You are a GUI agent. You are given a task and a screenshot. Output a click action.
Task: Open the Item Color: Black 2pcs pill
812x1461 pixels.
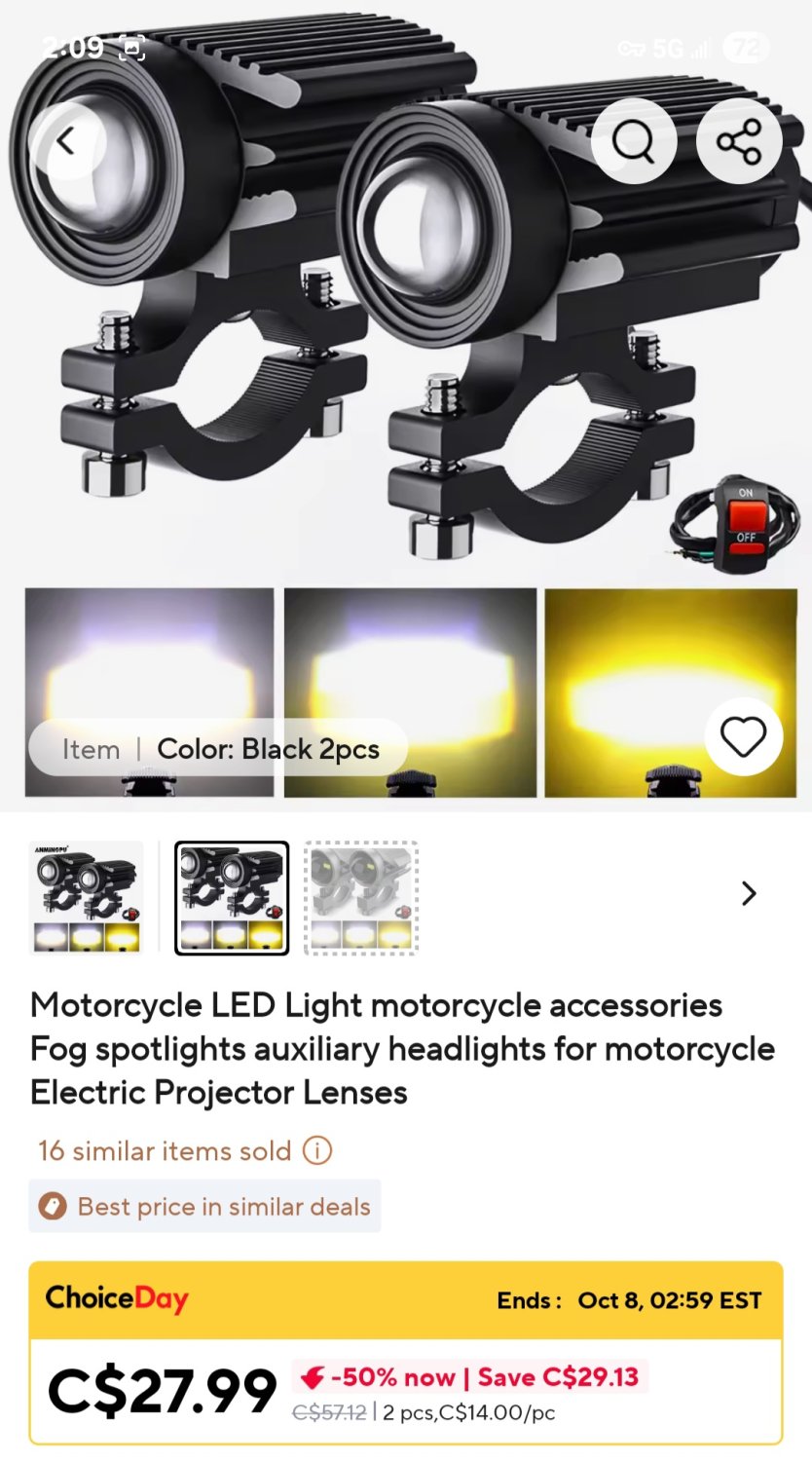[x=219, y=749]
